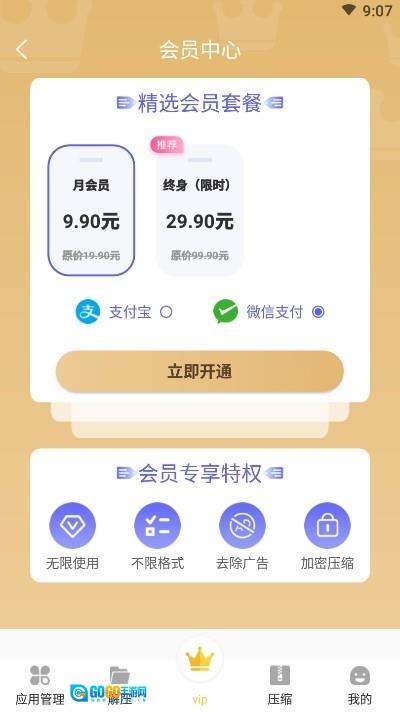Screen dimensions: 400x712
Task: Tap the 立即开通 button
Action: (x=200, y=371)
